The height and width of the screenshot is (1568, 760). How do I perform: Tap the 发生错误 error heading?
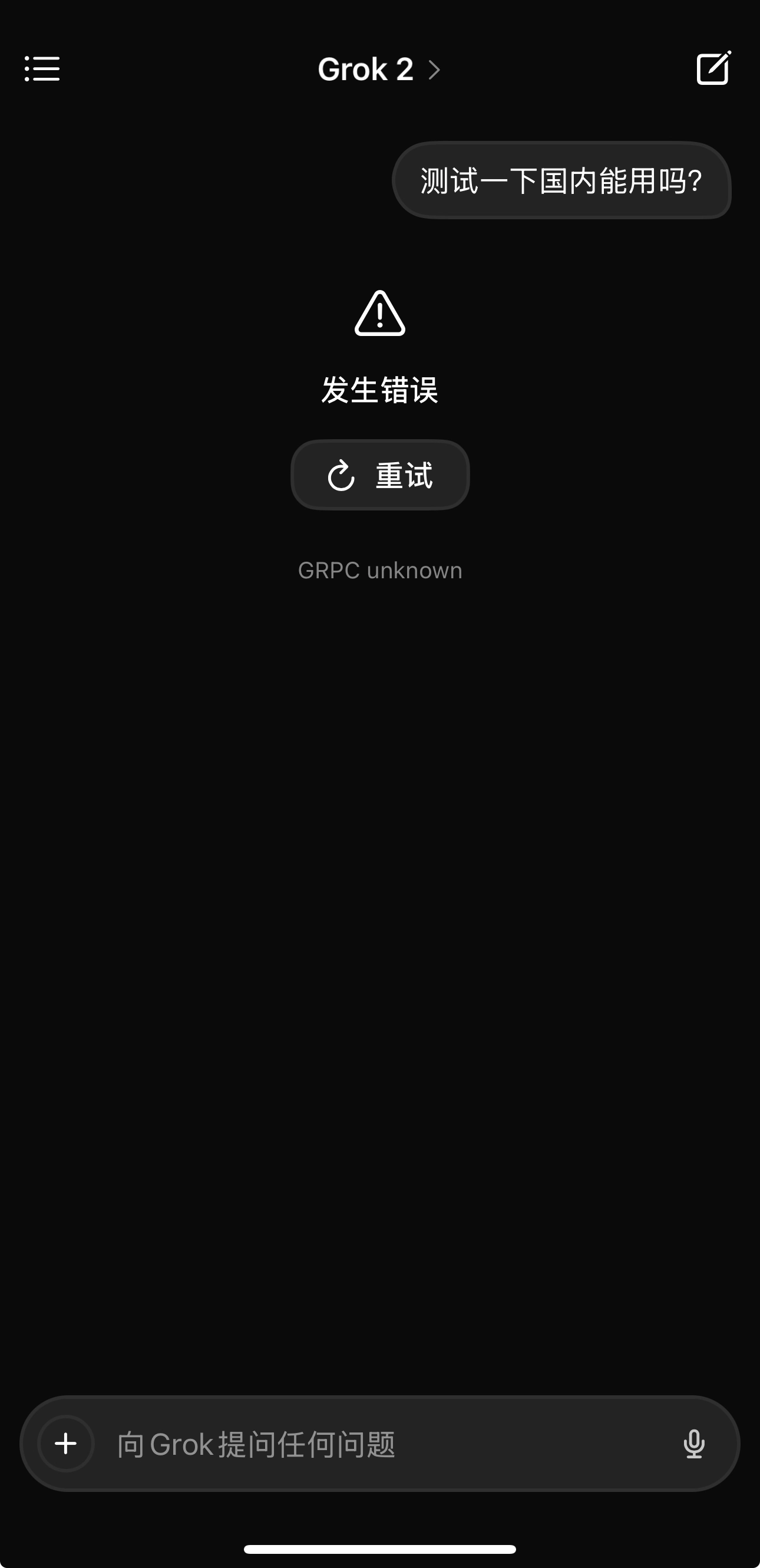pos(379,391)
